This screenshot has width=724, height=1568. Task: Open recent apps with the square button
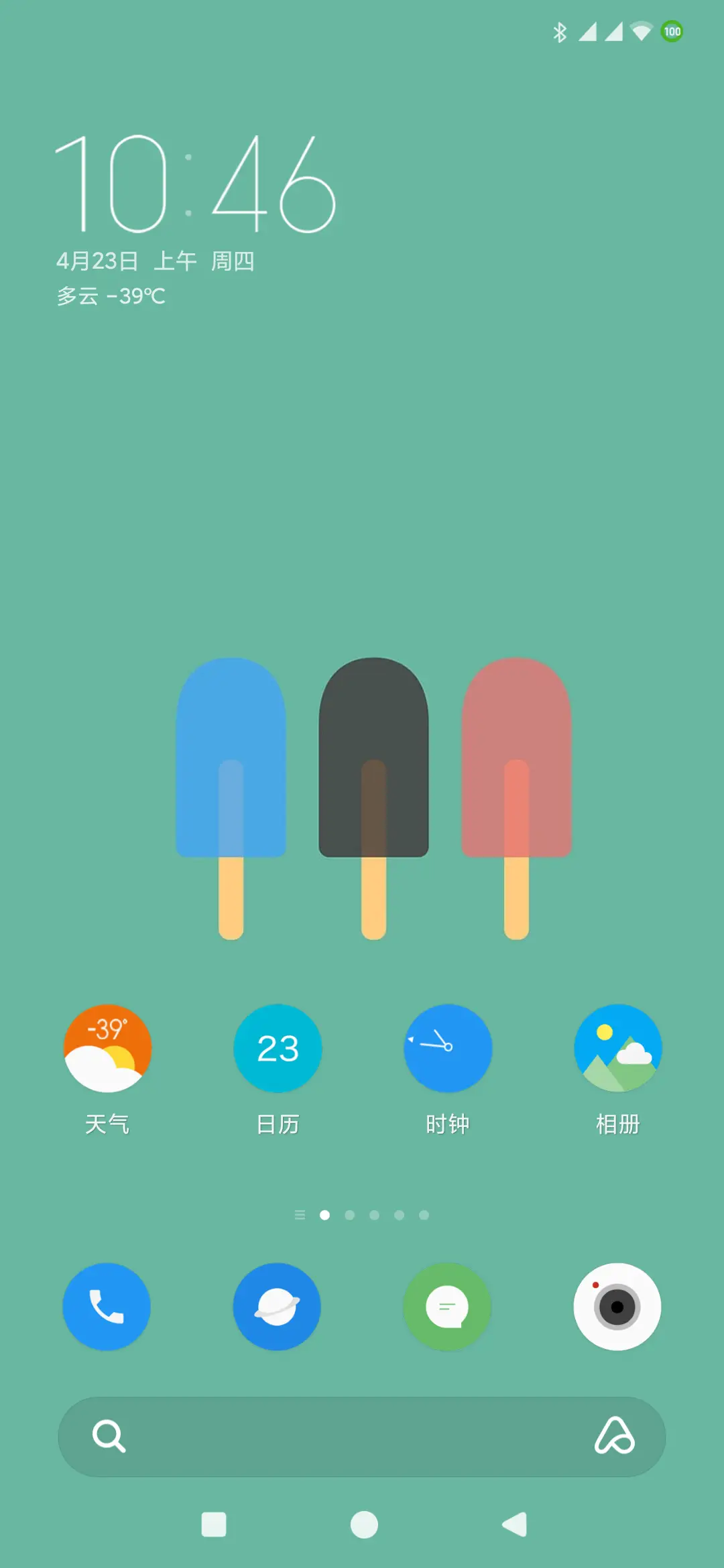(214, 1524)
